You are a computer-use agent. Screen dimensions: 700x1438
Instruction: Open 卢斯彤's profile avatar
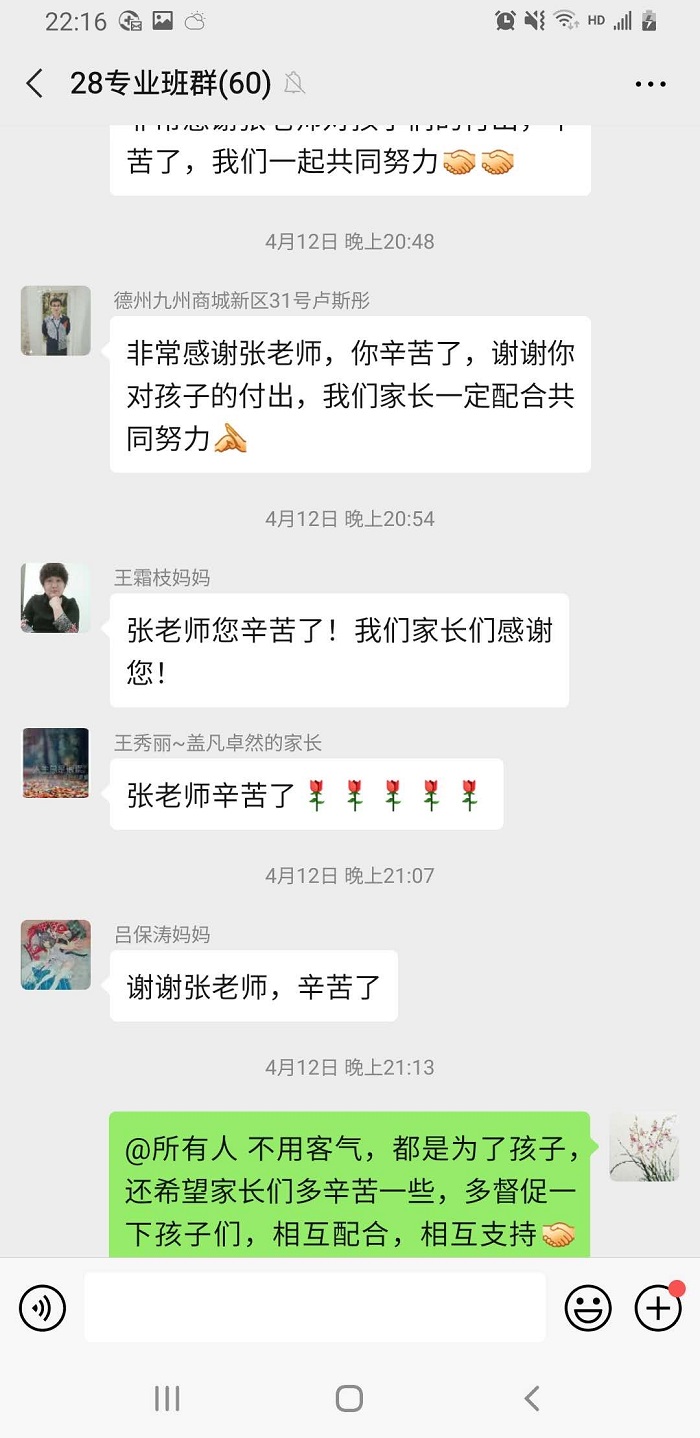(56, 321)
